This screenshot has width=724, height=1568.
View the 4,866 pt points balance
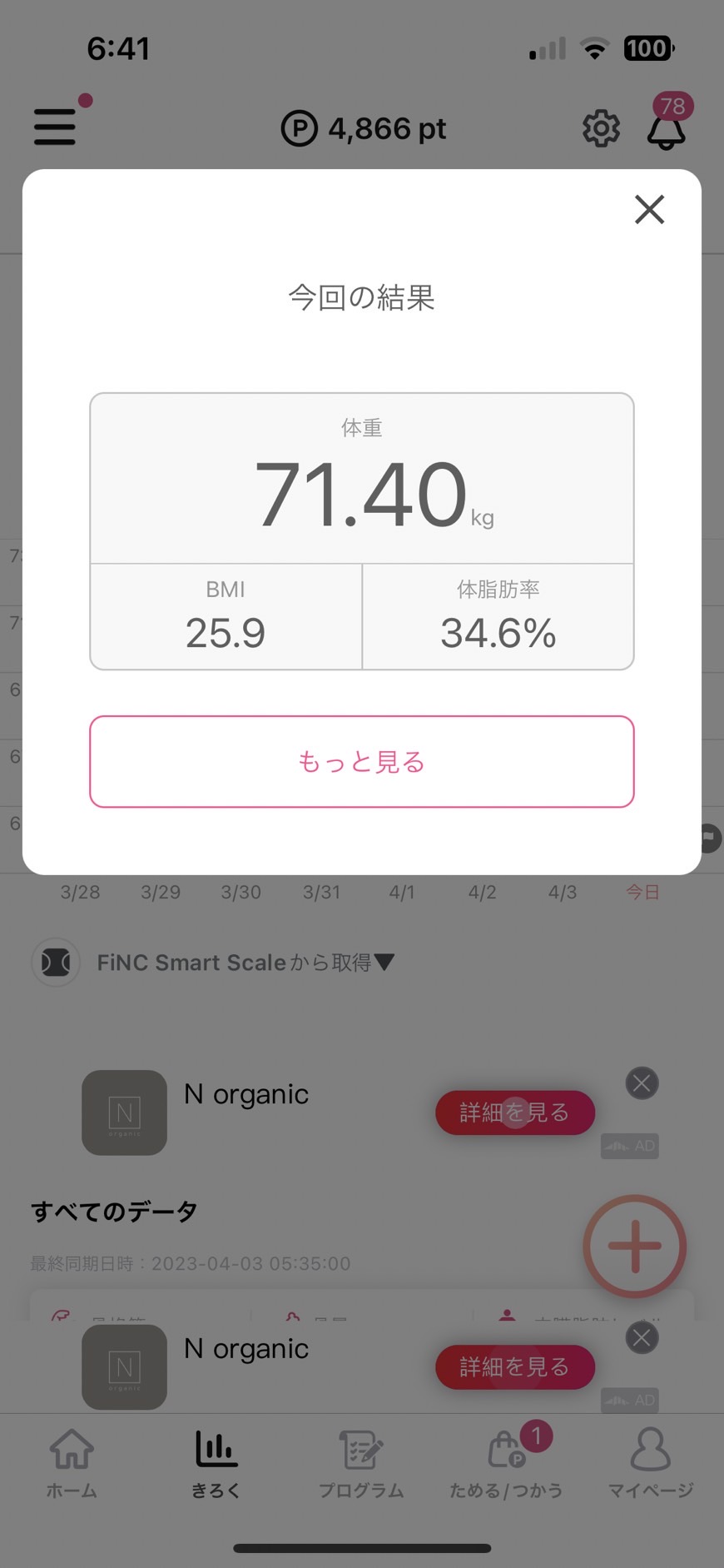click(x=364, y=129)
